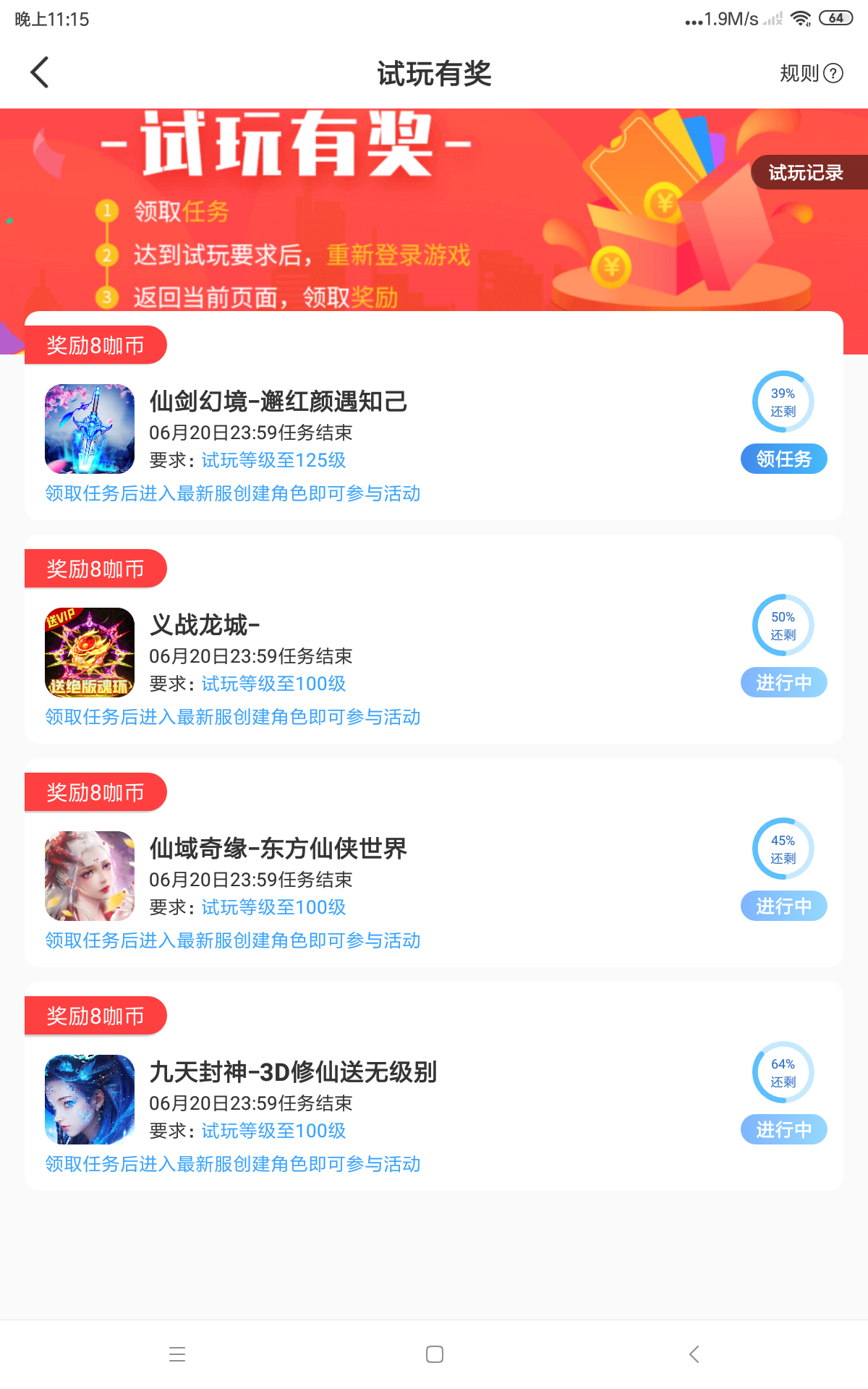Tap 进行中 button for 九天封神
The image size is (868, 1389).
(x=783, y=1129)
